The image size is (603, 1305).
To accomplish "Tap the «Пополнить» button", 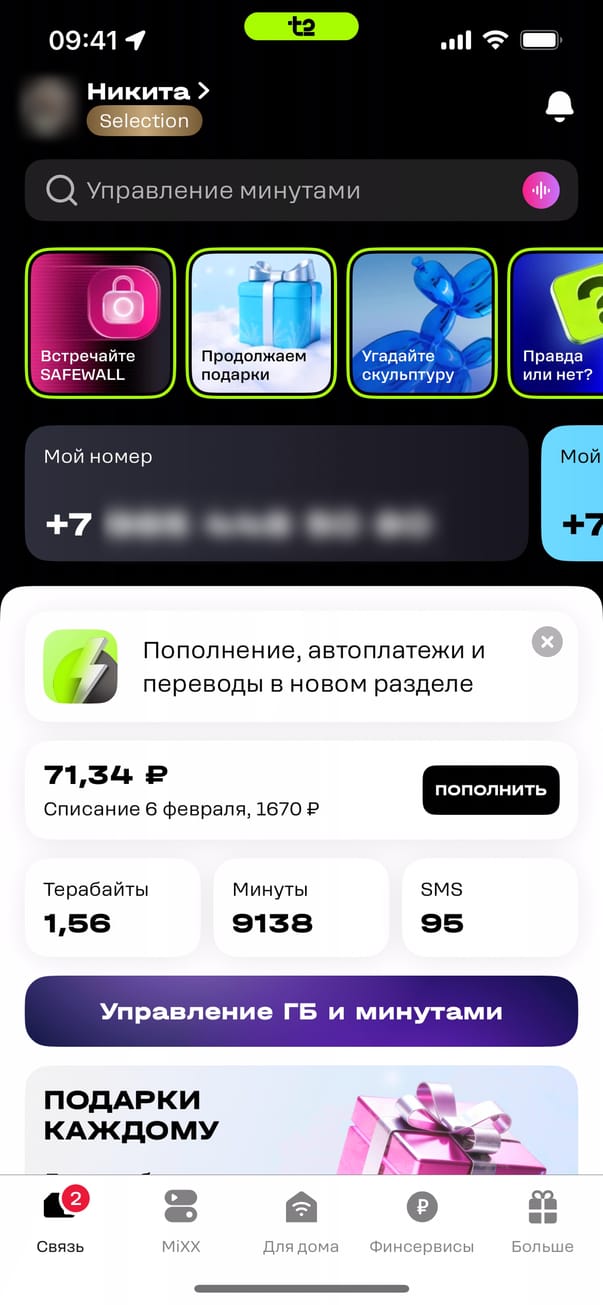I will 490,790.
